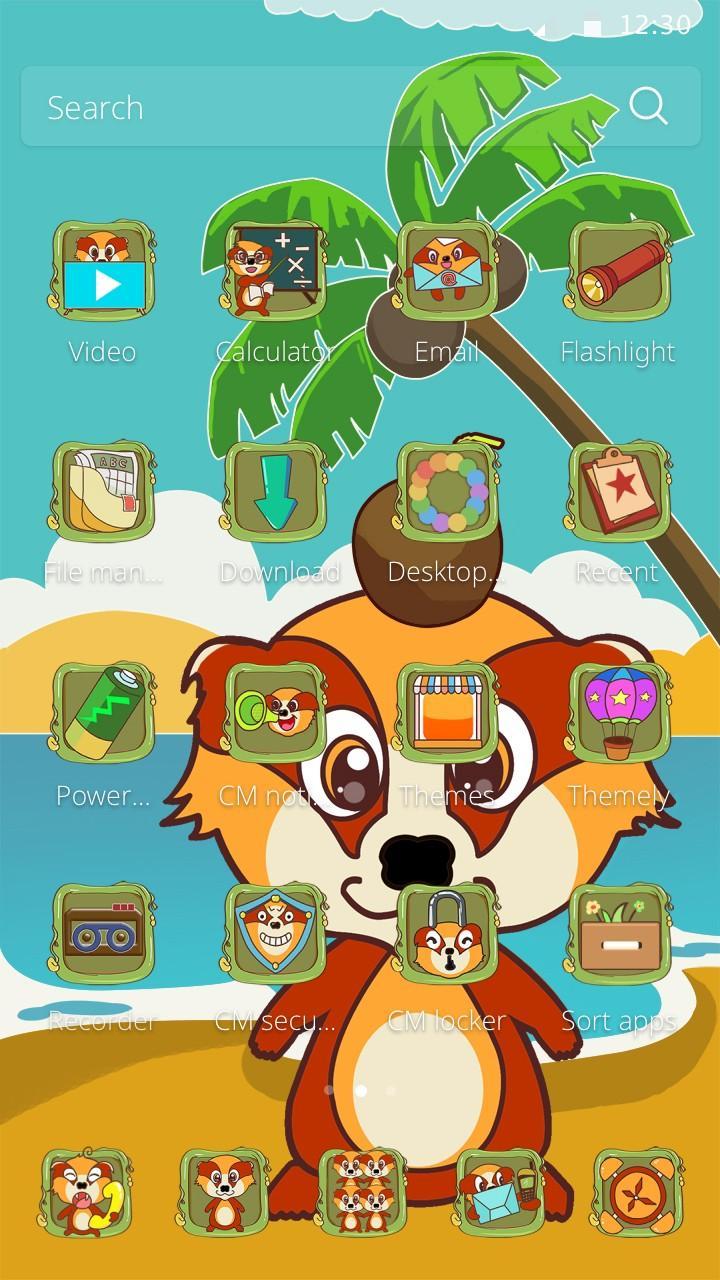720x1280 pixels.
Task: Launch the Calculator app
Action: pos(274,272)
